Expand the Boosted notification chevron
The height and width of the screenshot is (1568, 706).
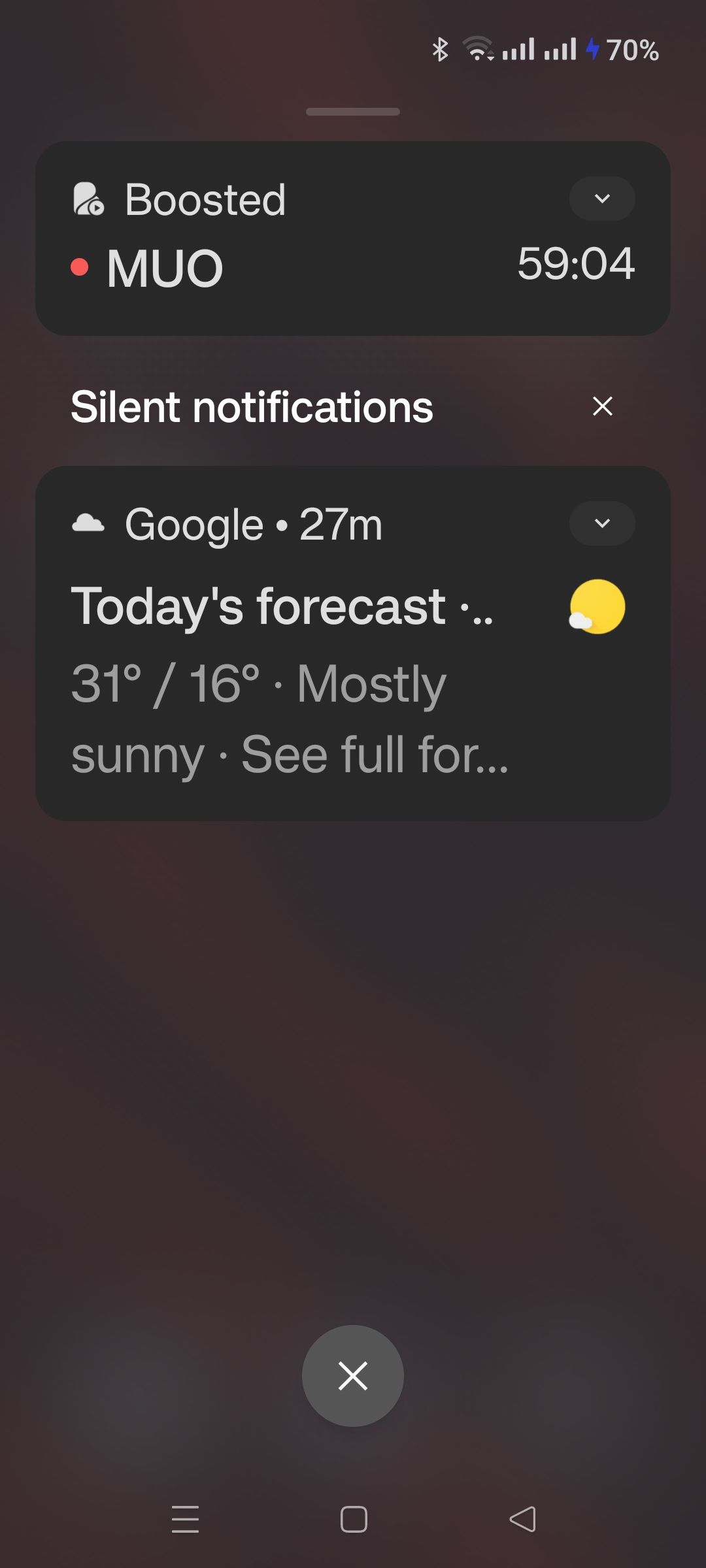[x=602, y=199]
